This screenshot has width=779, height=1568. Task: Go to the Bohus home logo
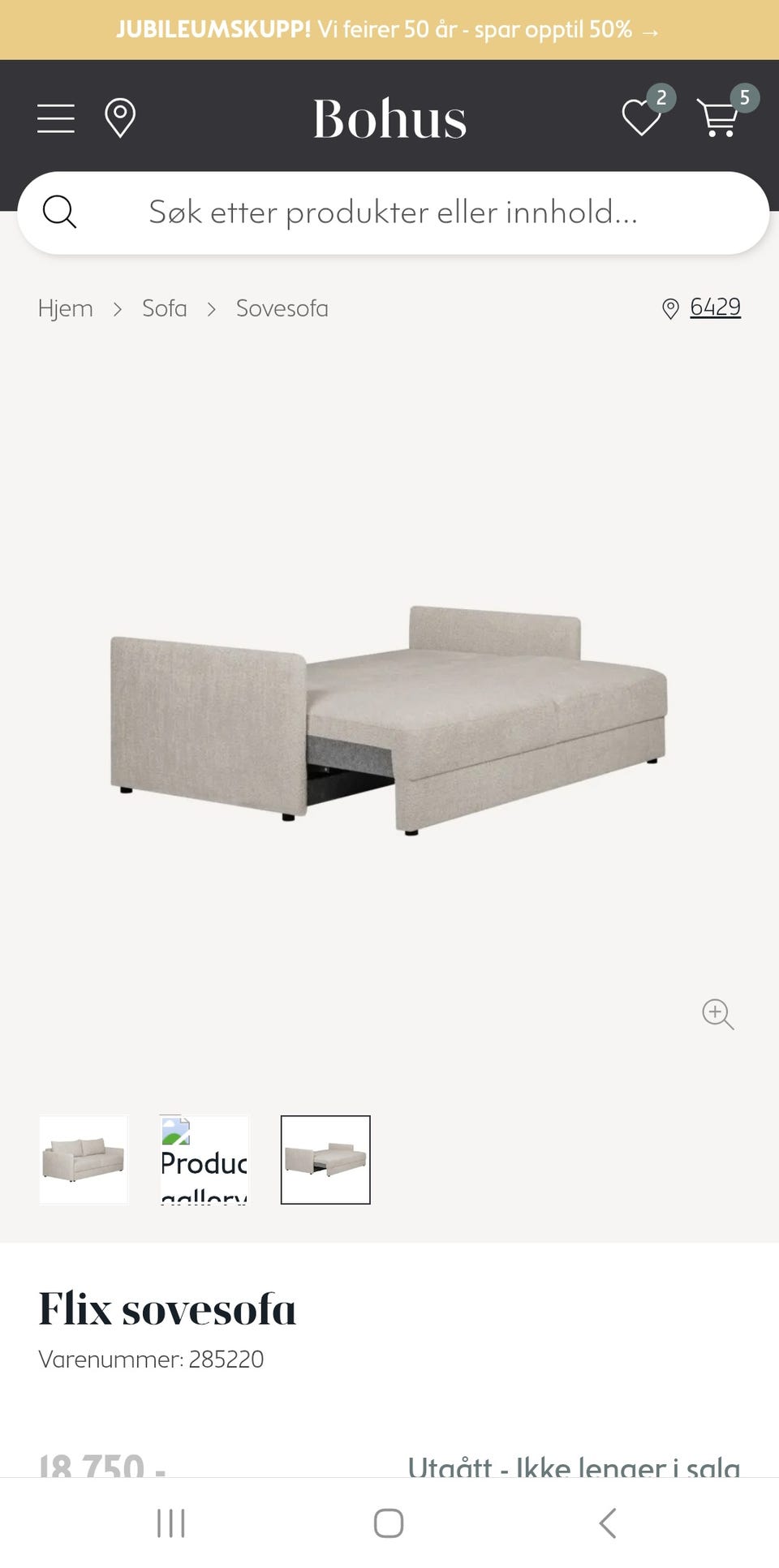coord(389,119)
